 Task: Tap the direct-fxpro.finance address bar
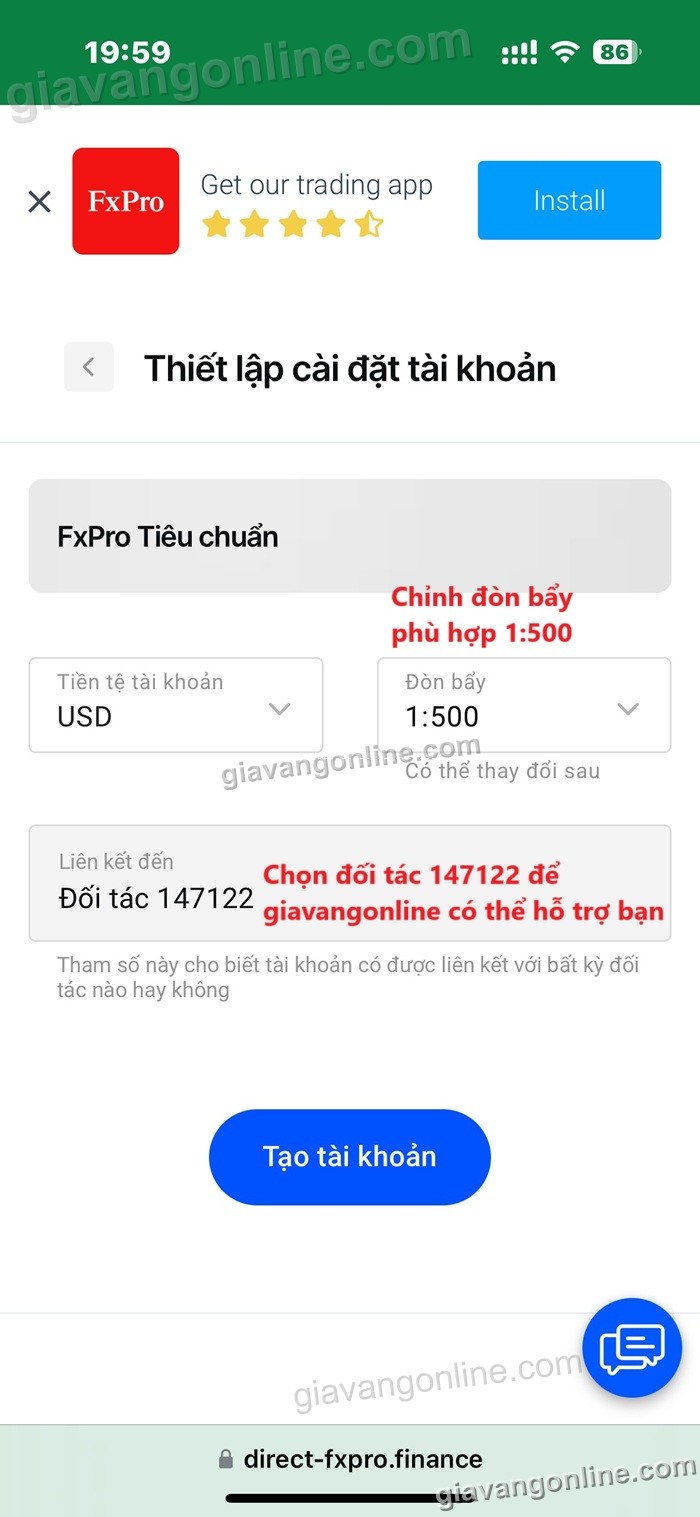349,1459
